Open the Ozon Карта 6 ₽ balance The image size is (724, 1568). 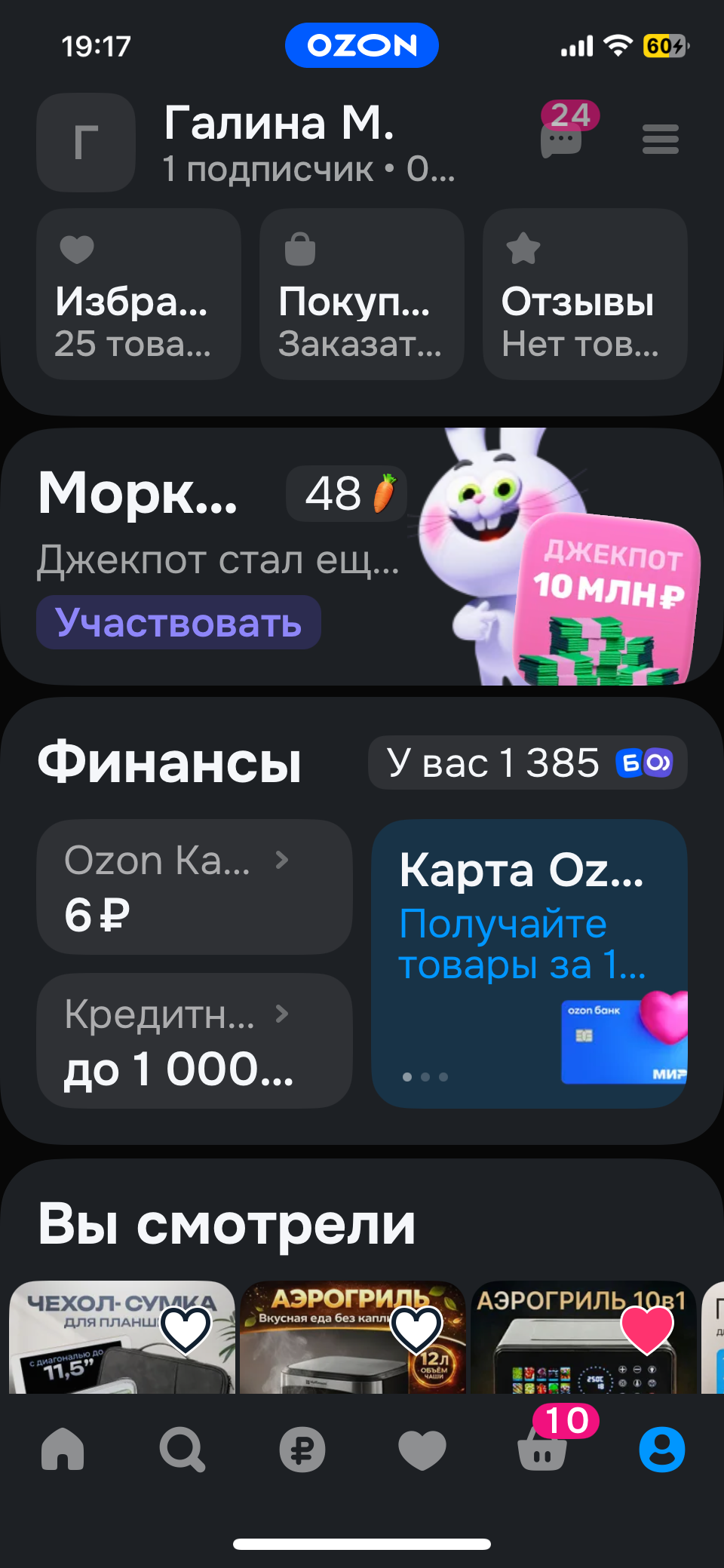click(195, 887)
